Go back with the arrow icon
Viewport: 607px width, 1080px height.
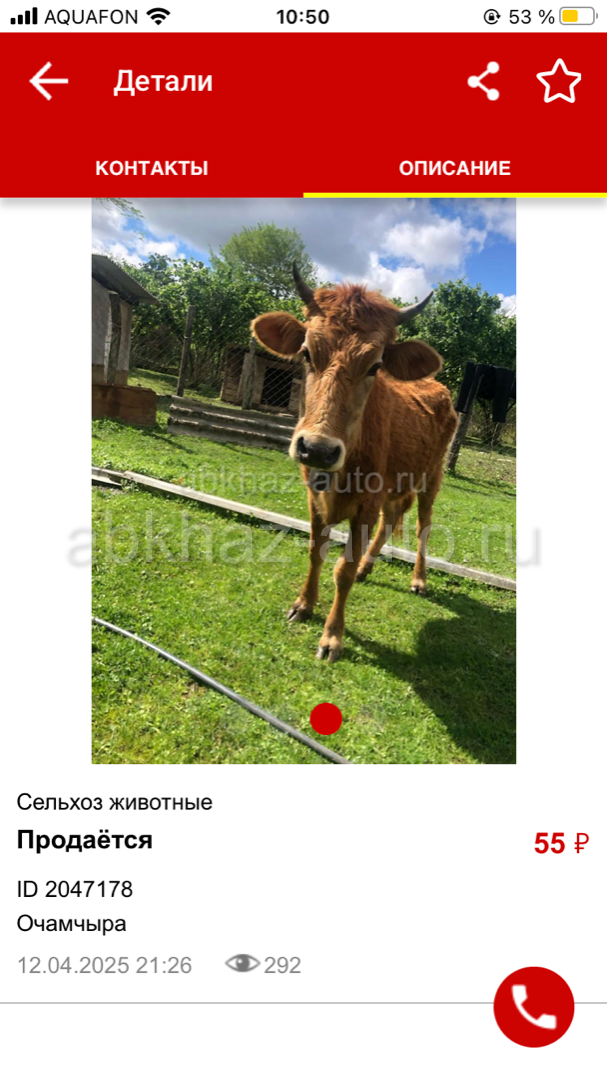tap(48, 81)
